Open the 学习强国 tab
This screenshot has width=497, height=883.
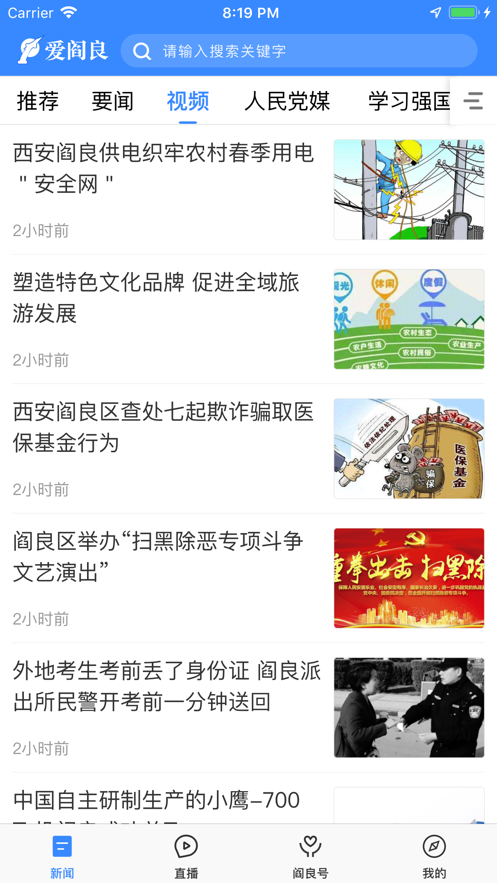(x=409, y=101)
